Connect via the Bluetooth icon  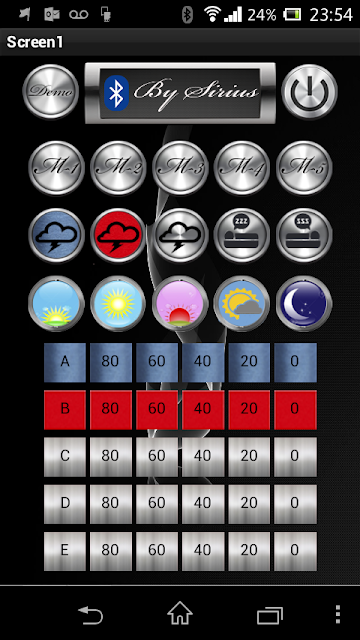[x=116, y=93]
